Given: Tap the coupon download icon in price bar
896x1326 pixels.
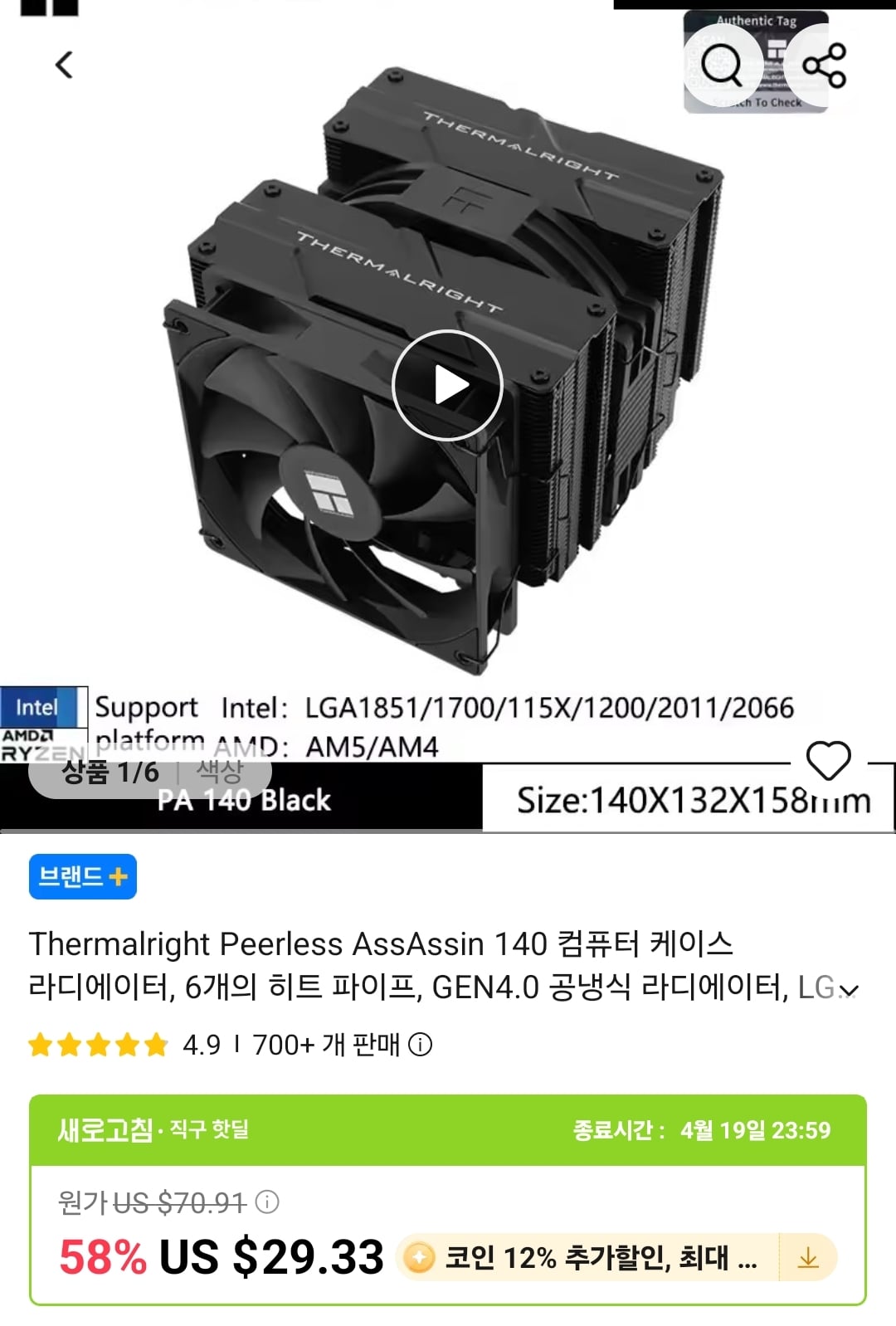Looking at the screenshot, I should coord(809,1256).
